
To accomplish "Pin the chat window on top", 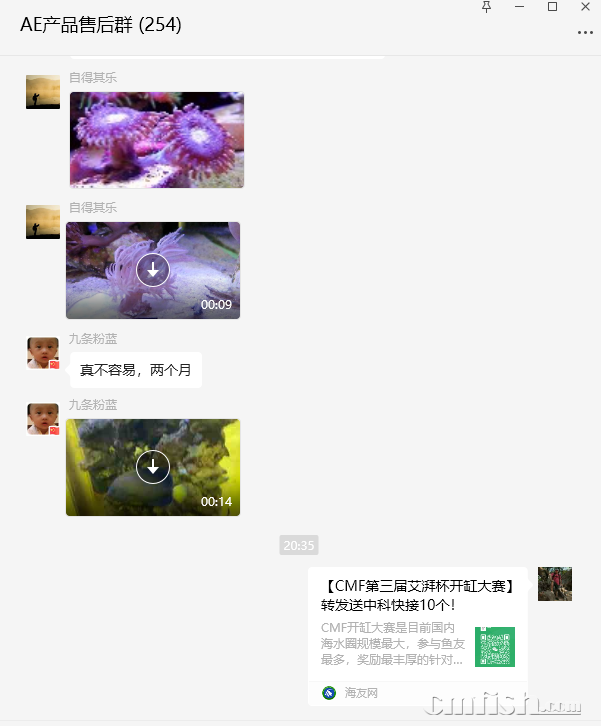I will tap(487, 7).
